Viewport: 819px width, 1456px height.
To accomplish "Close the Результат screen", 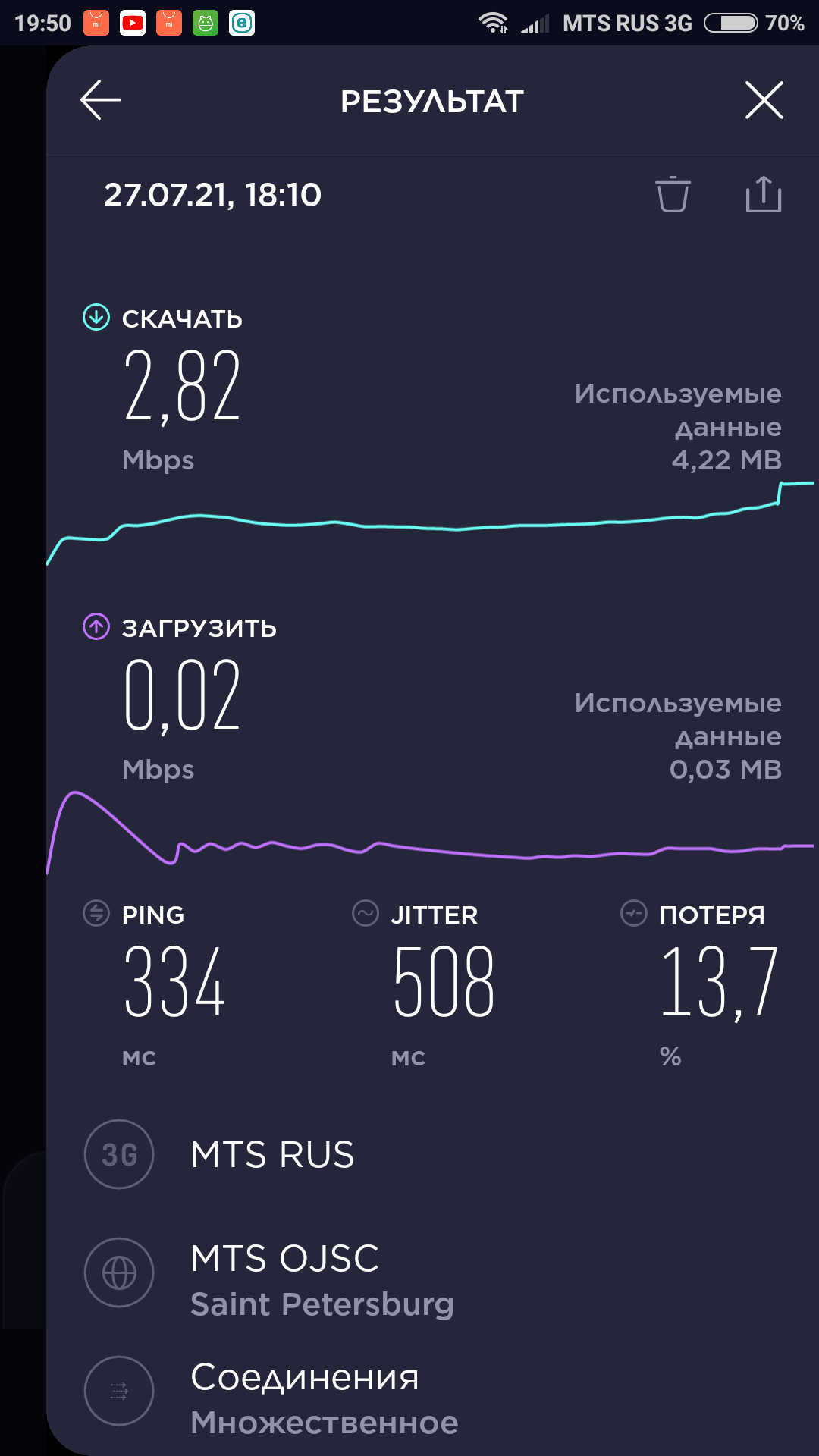I will tap(764, 100).
